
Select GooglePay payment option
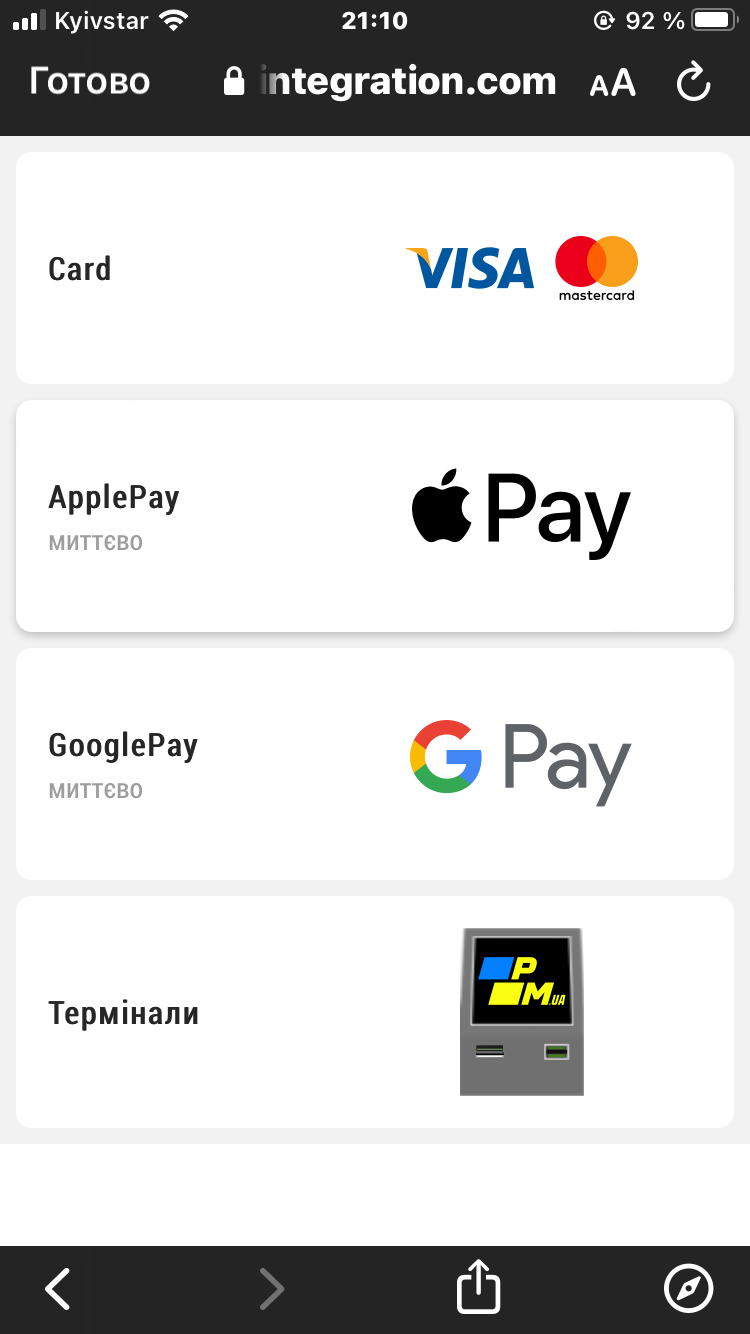pos(375,764)
